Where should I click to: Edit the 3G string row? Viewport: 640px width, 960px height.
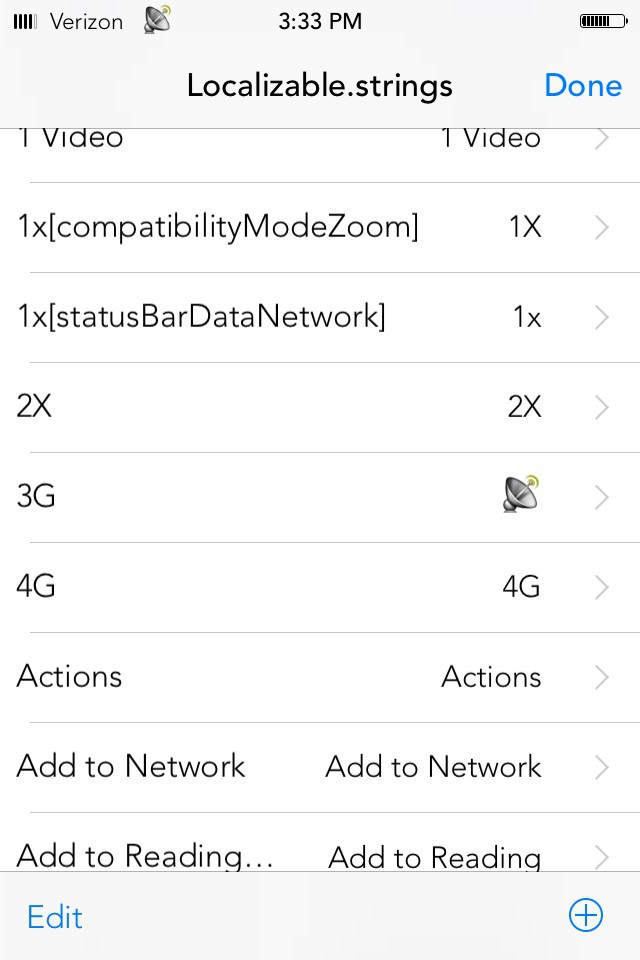320,497
